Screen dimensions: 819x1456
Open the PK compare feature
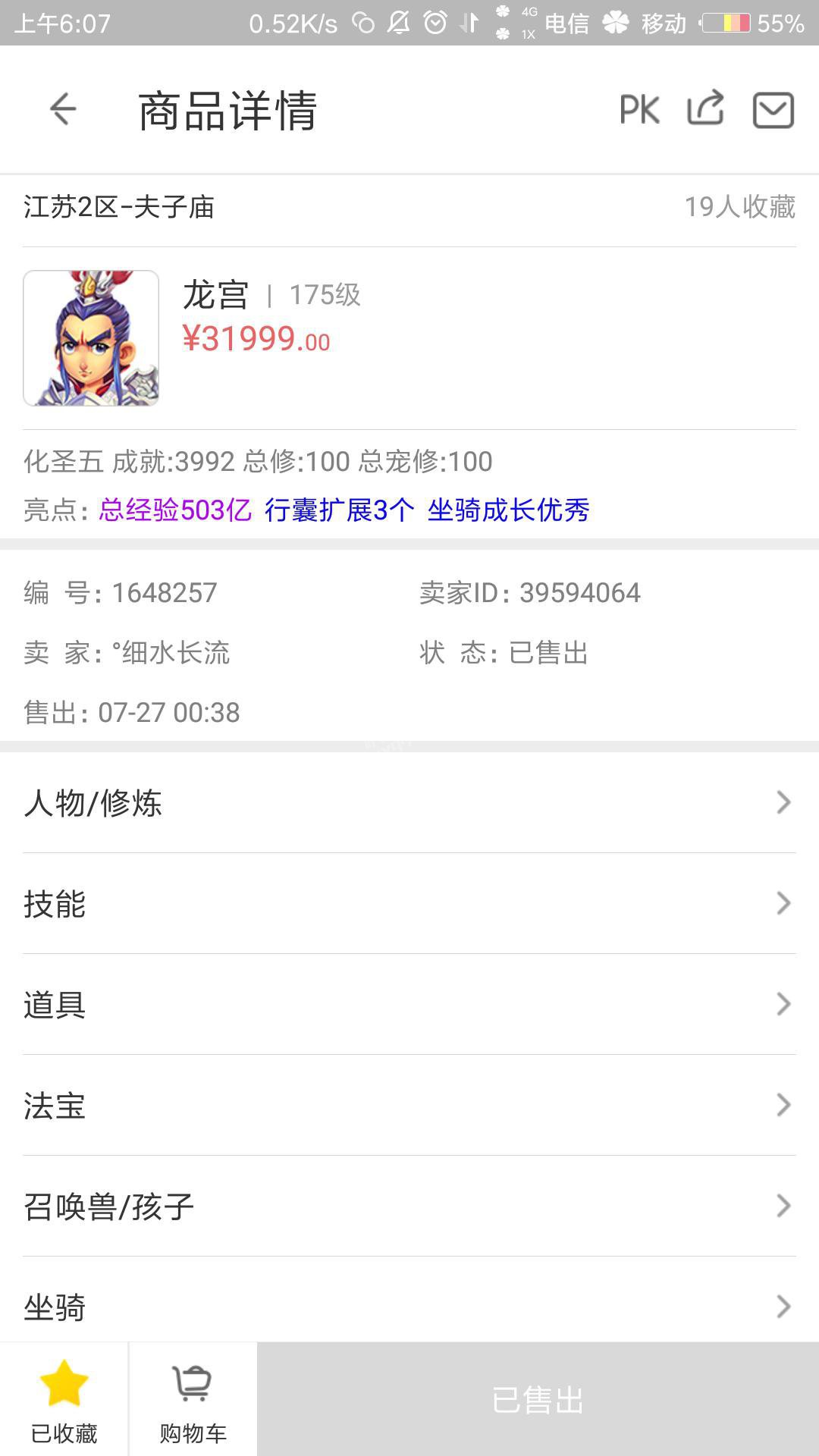639,110
